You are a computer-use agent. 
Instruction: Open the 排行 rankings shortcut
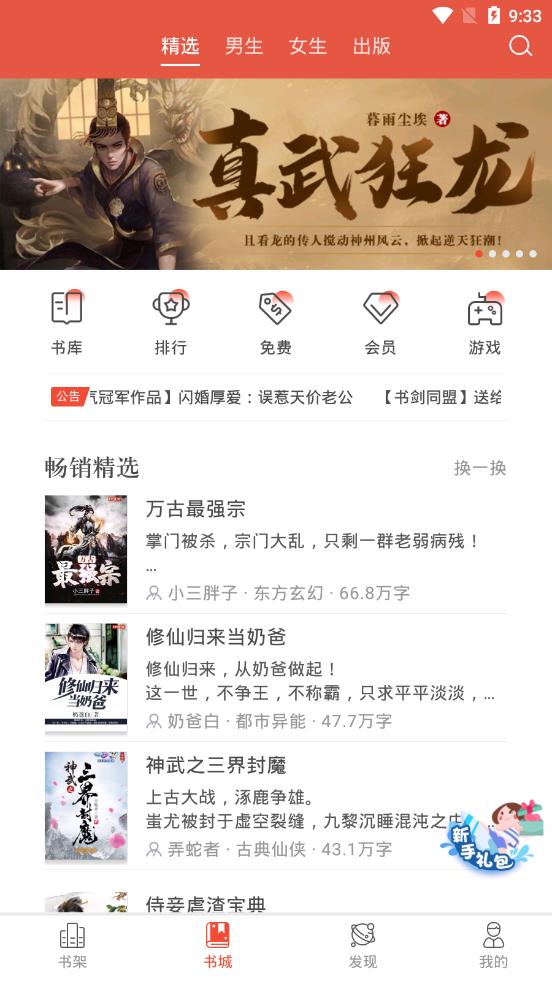click(x=171, y=323)
